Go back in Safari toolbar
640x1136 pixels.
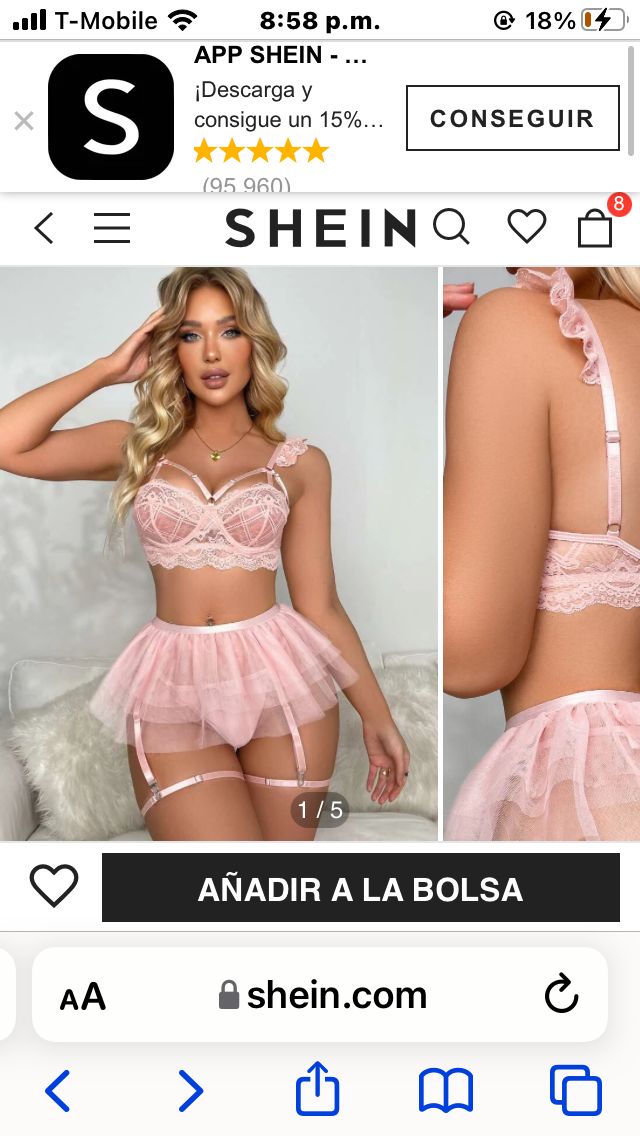58,1090
